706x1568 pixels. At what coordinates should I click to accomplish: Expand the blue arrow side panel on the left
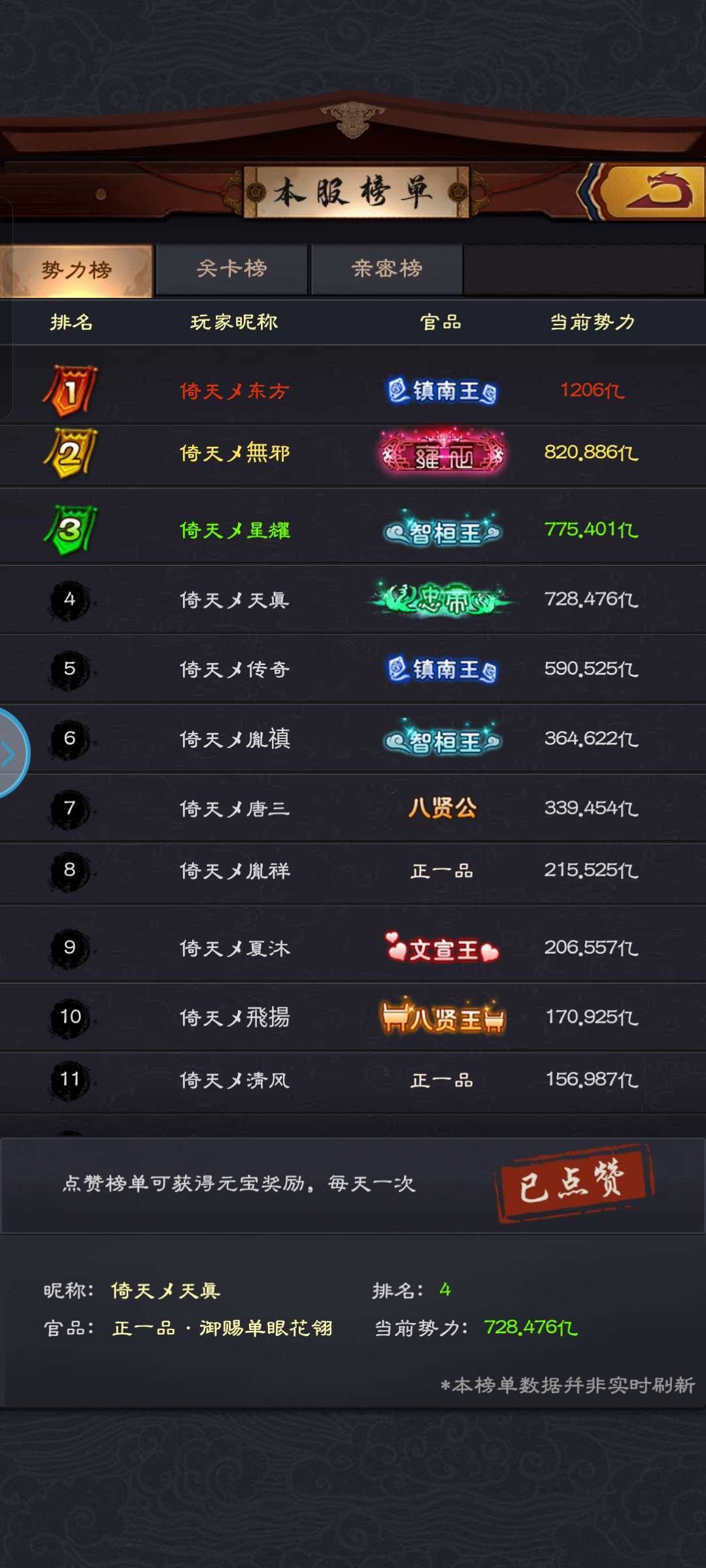click(x=10, y=751)
